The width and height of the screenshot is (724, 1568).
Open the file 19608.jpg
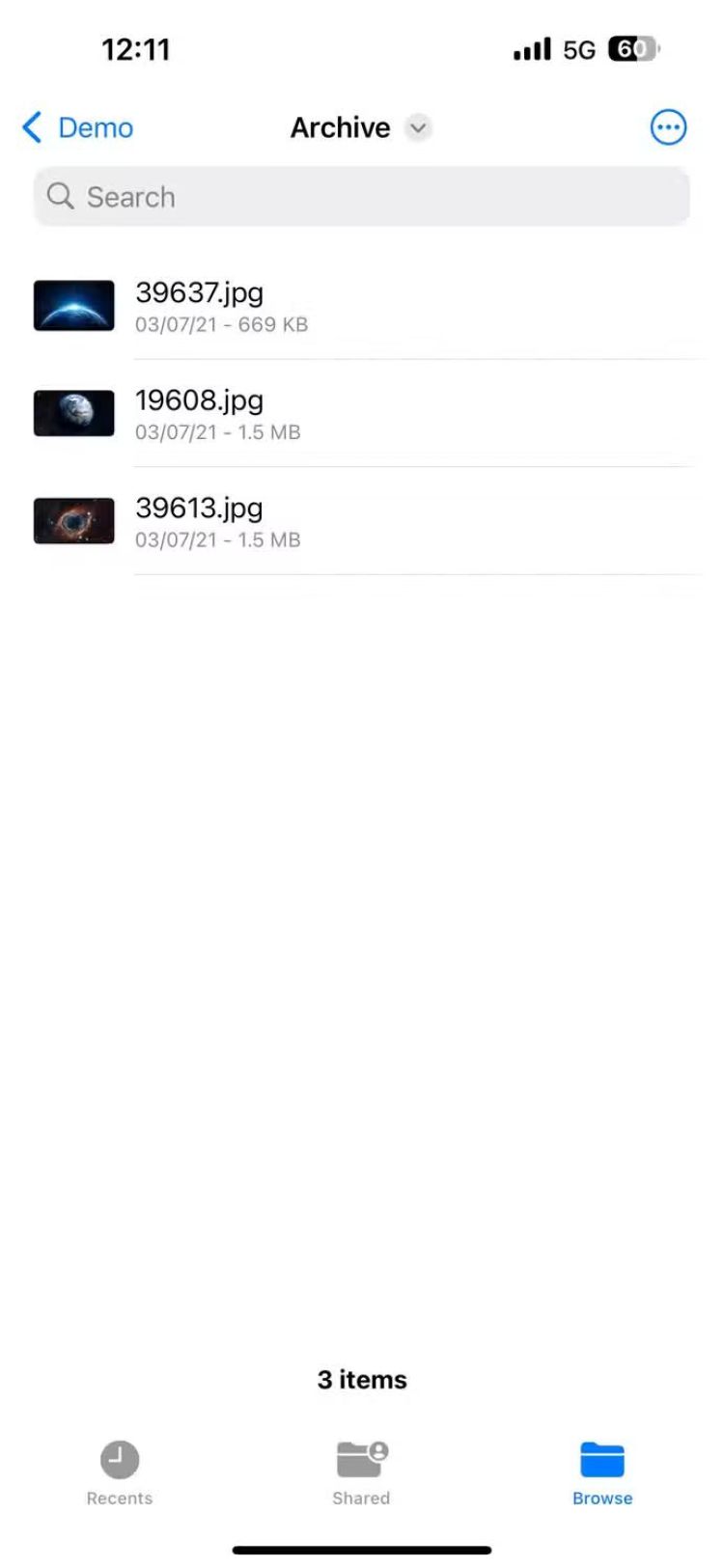coord(199,413)
